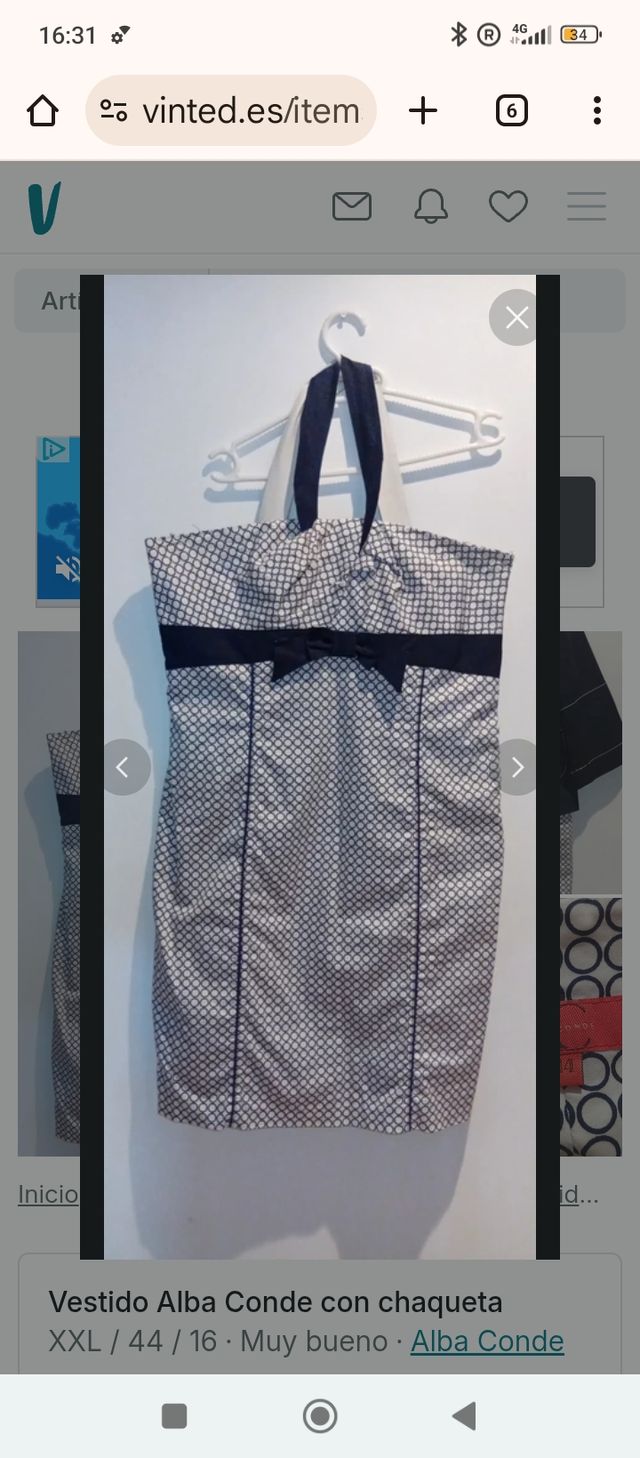Image resolution: width=640 pixels, height=1458 pixels.
Task: Close the photo viewer overlay
Action: (516, 318)
